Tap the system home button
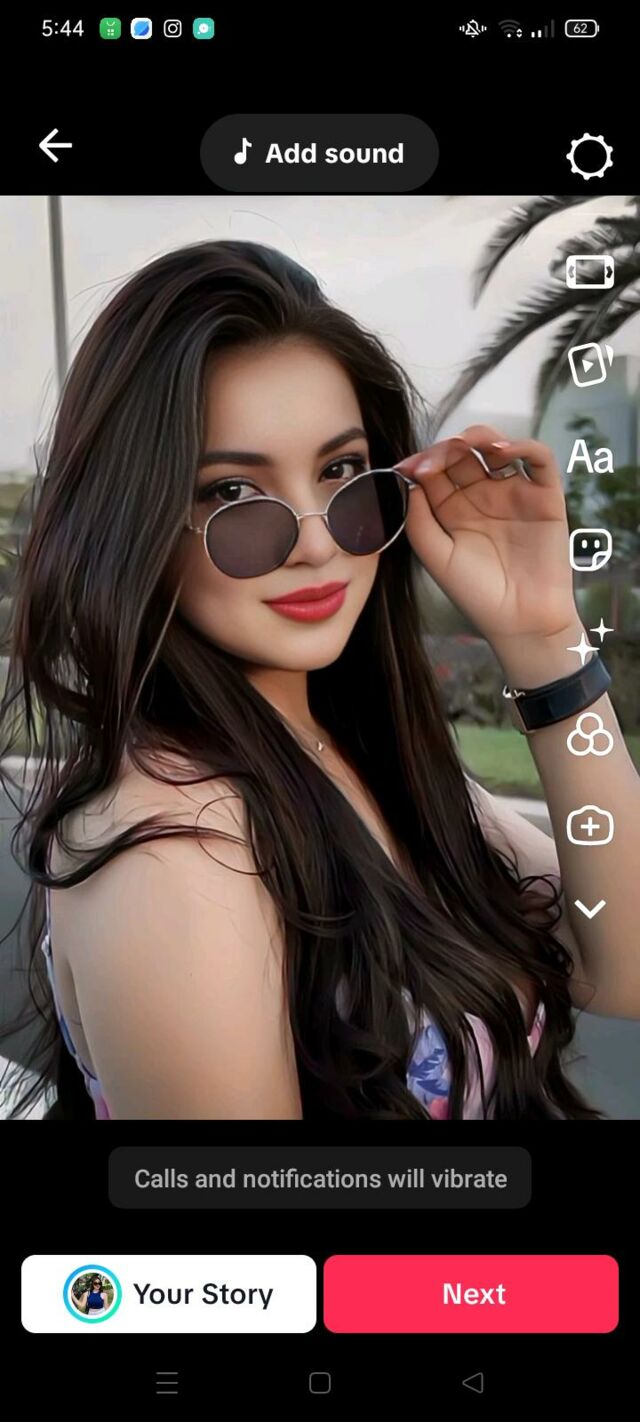Image resolution: width=640 pixels, height=1422 pixels. tap(320, 1383)
